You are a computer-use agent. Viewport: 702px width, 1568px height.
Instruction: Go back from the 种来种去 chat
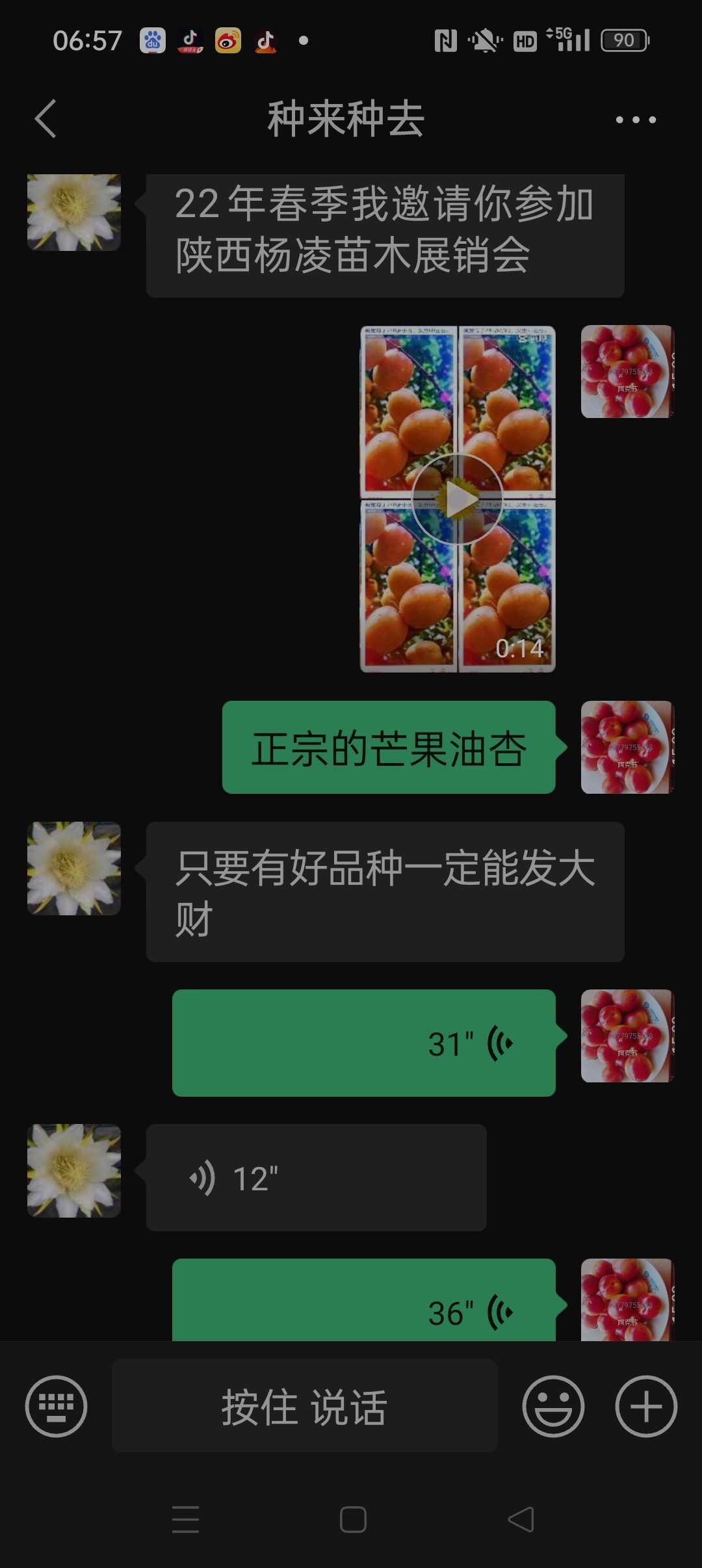[x=45, y=119]
